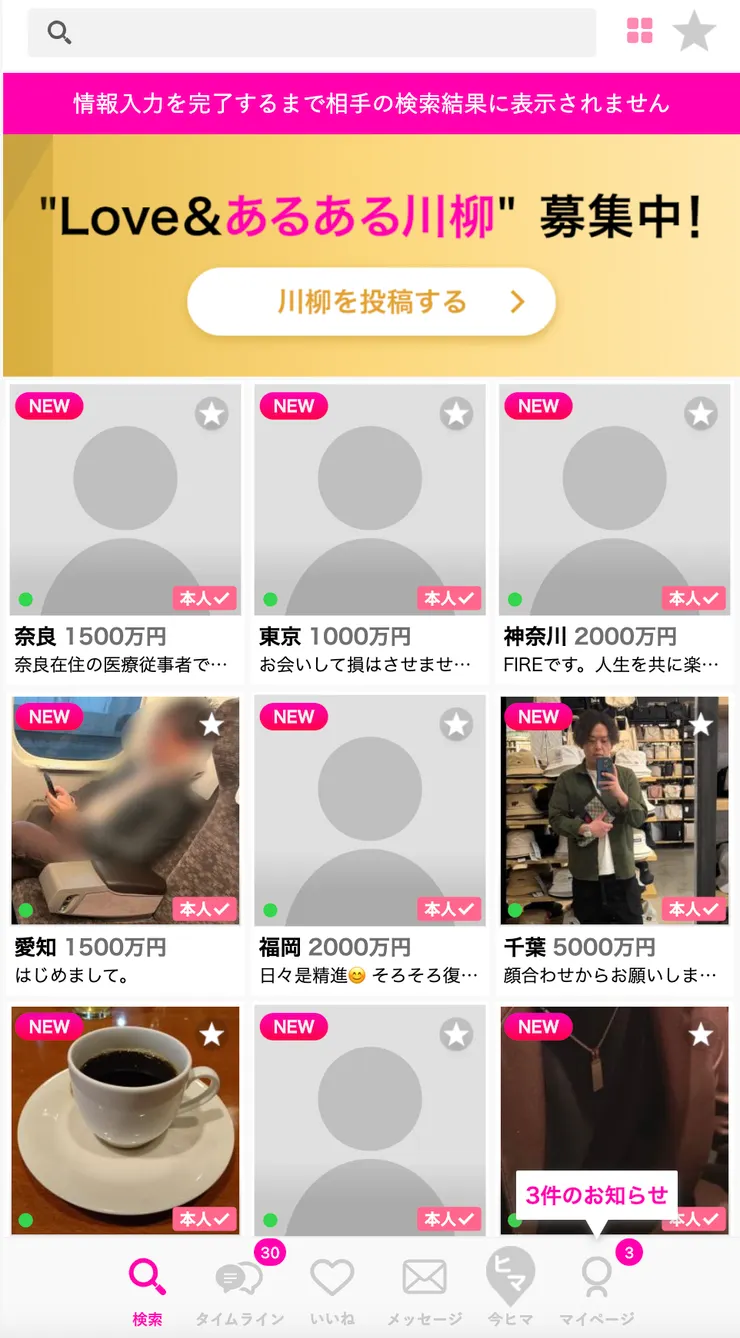
Task: Open favorites via the gray star icon top right
Action: click(696, 31)
